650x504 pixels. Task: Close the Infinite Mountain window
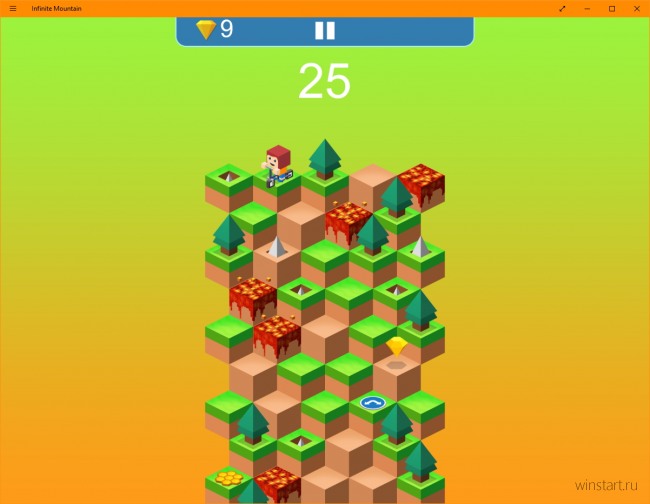[636, 8]
